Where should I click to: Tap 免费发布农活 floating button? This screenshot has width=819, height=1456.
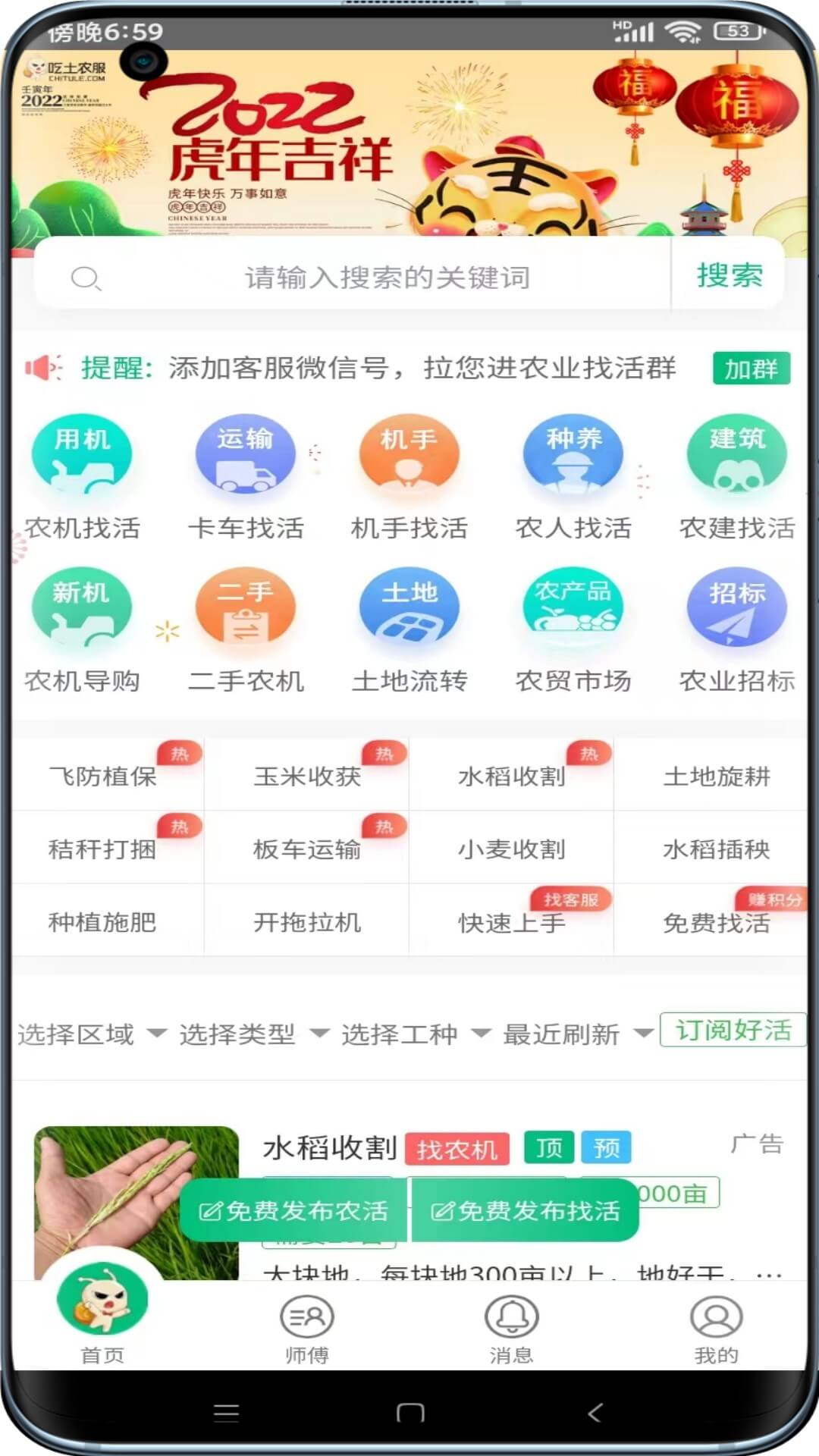point(294,1210)
